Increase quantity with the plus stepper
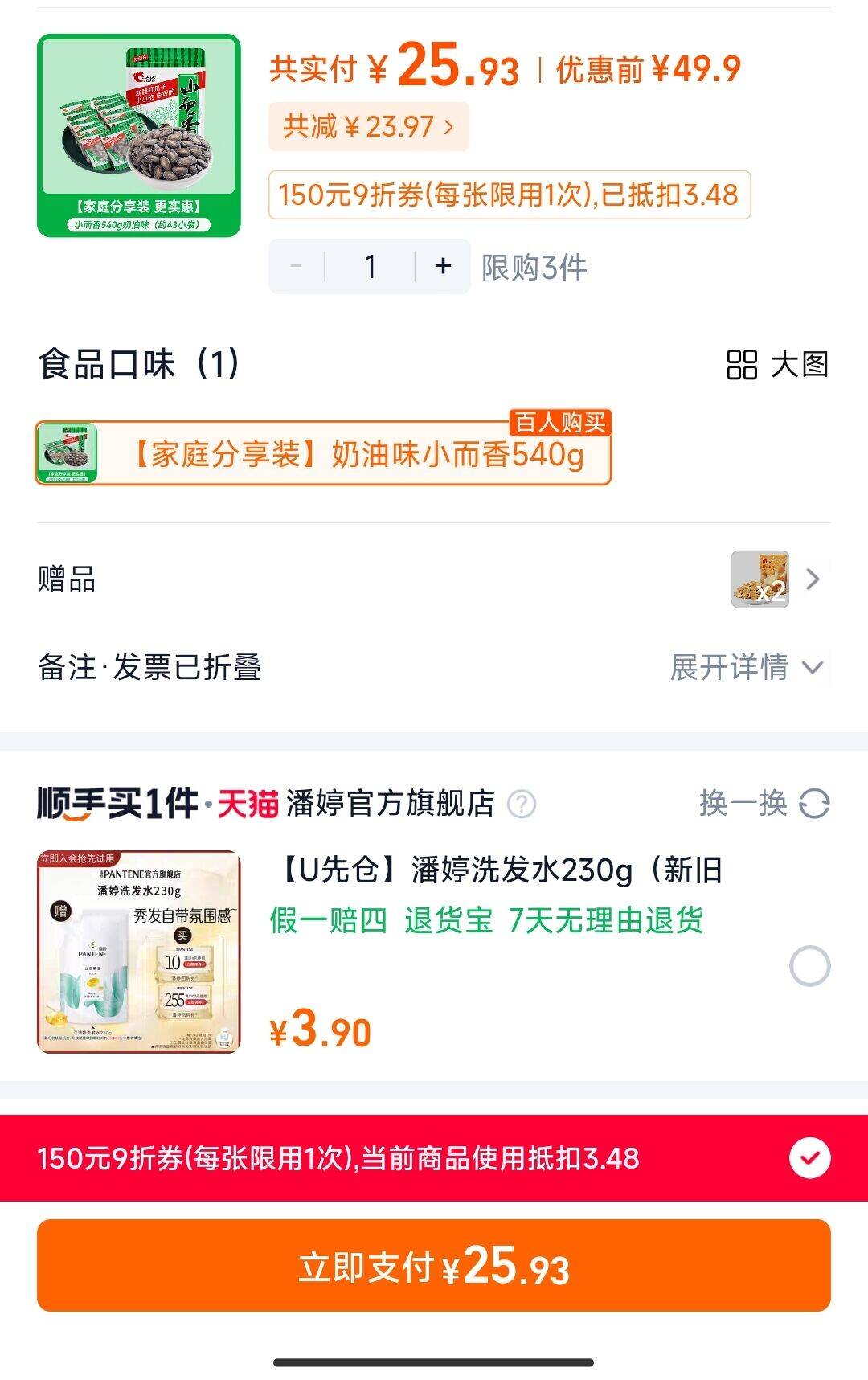 click(441, 265)
